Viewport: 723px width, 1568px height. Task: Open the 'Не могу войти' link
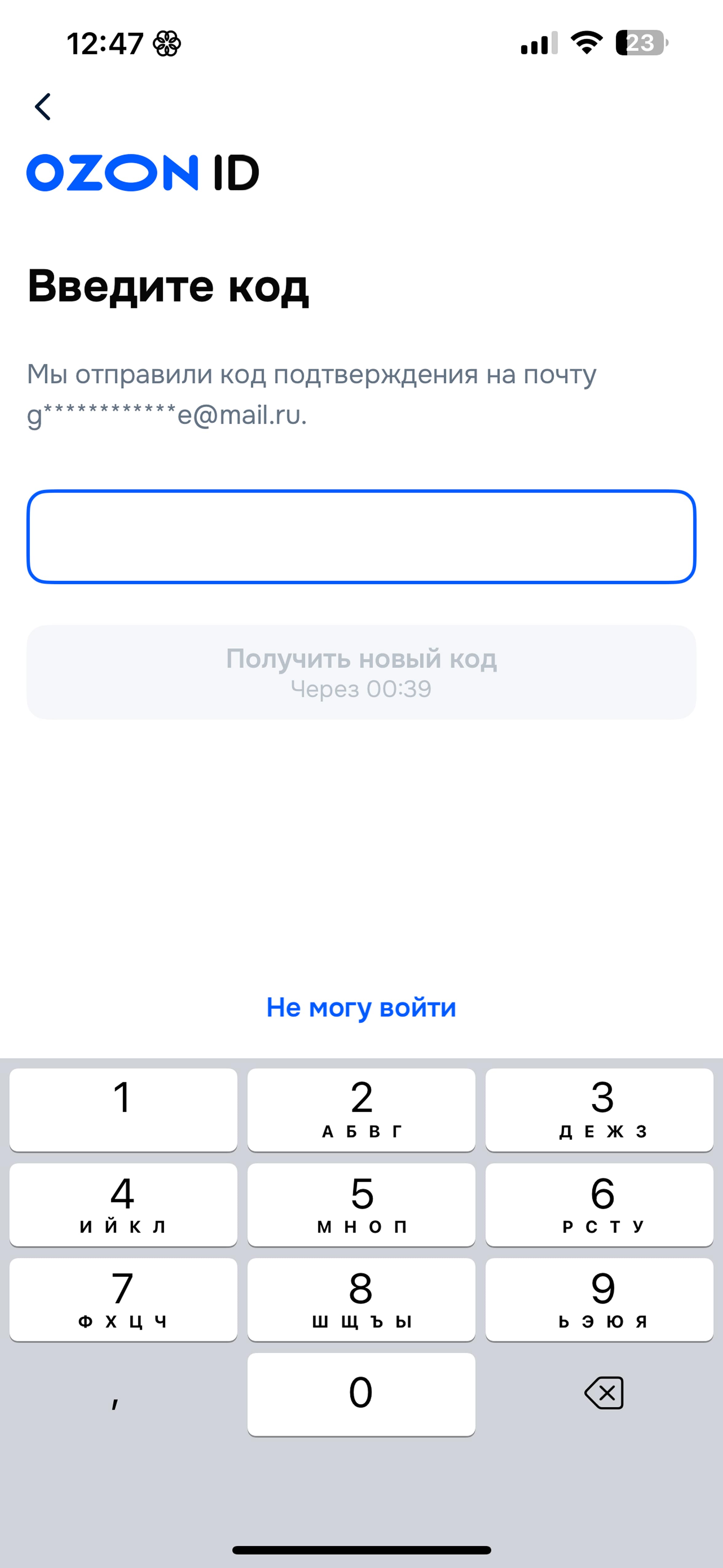coord(361,1007)
